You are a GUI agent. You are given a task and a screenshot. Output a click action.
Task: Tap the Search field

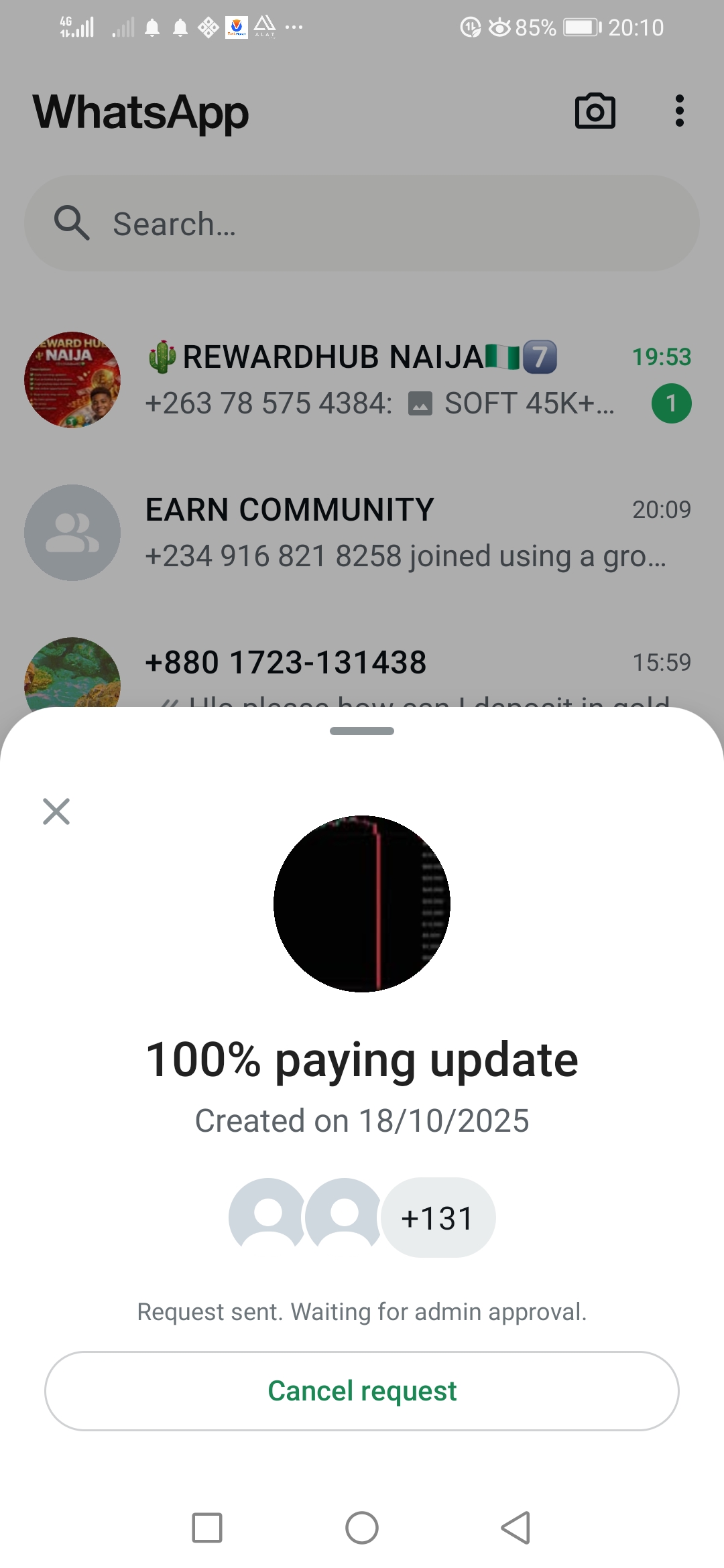[x=362, y=224]
